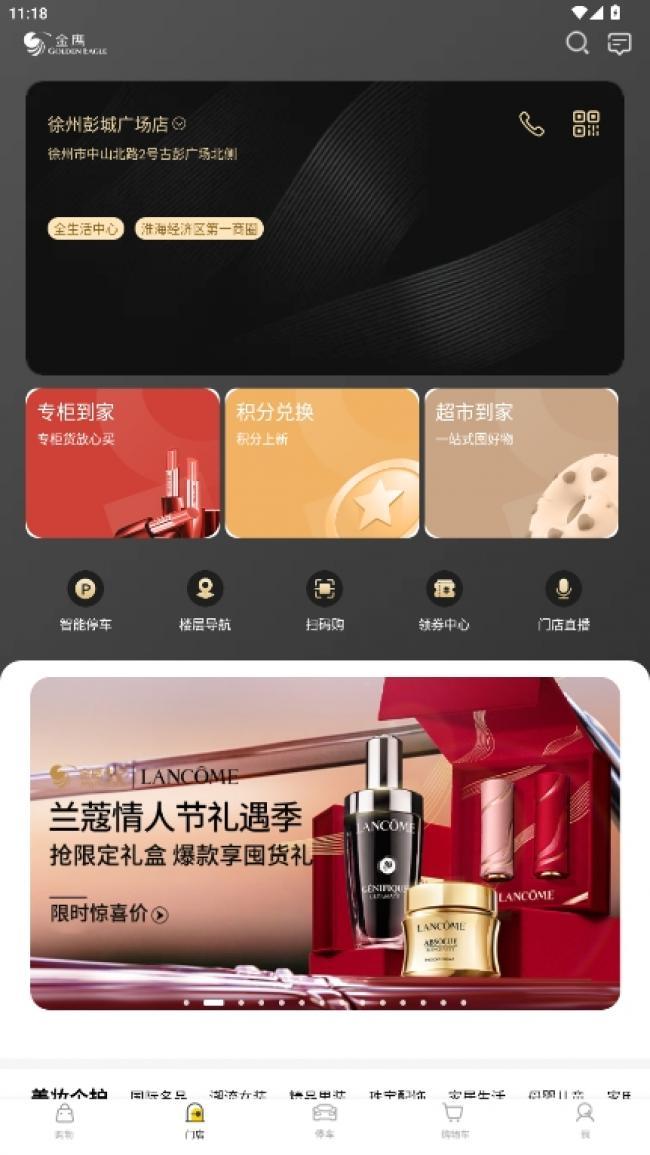Call the store via the phone icon
The height and width of the screenshot is (1155, 650).
pos(531,124)
